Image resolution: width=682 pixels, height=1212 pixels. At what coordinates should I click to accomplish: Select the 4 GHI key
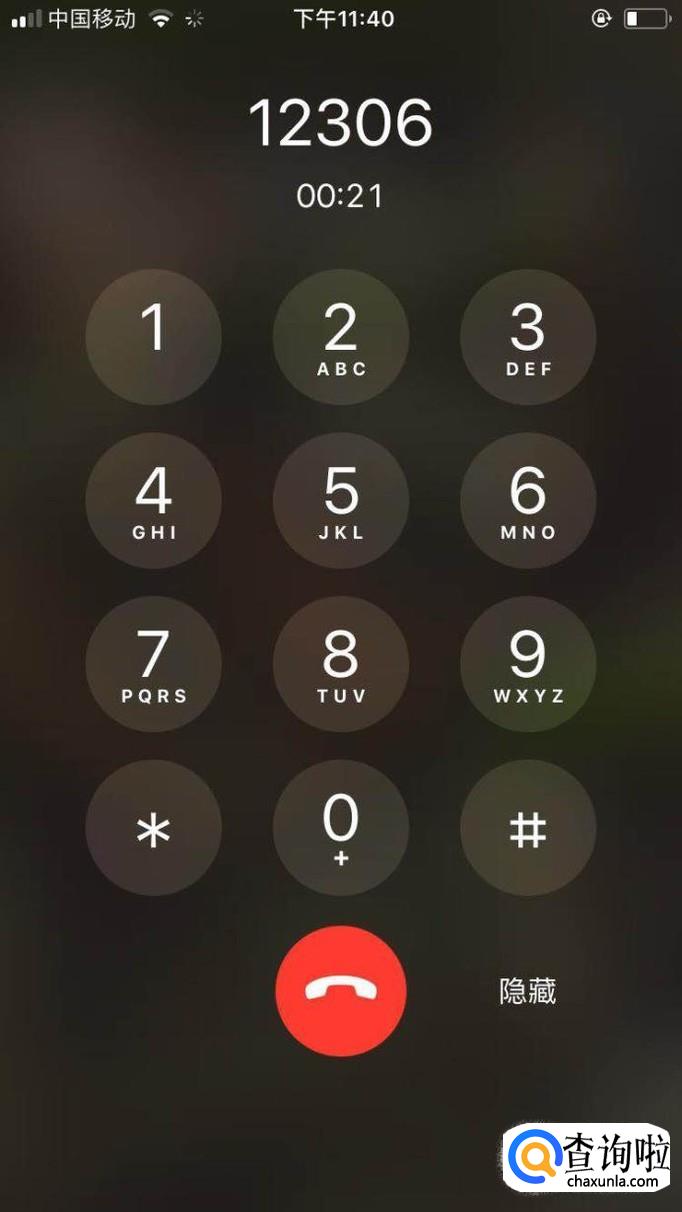[x=154, y=501]
